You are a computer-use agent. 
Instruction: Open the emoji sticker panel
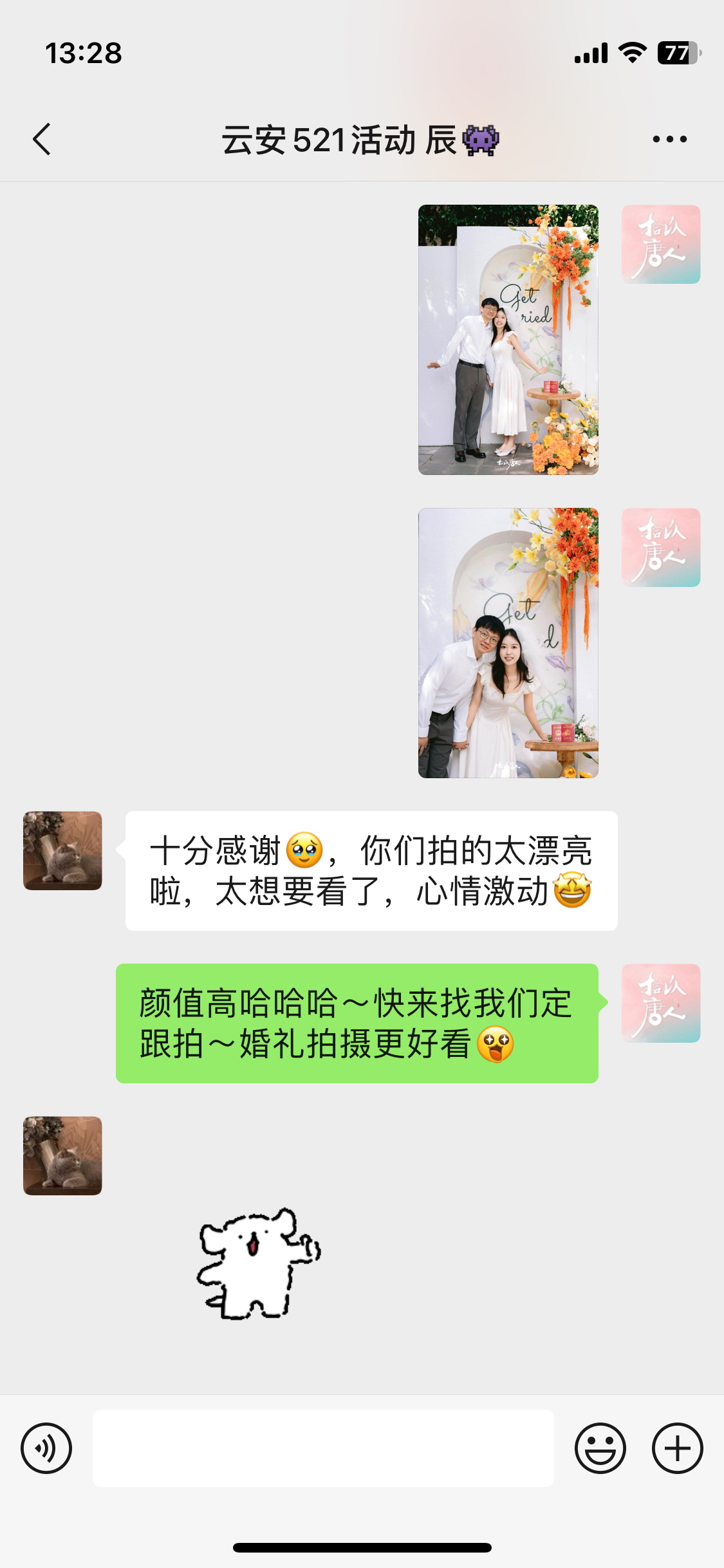click(600, 1448)
